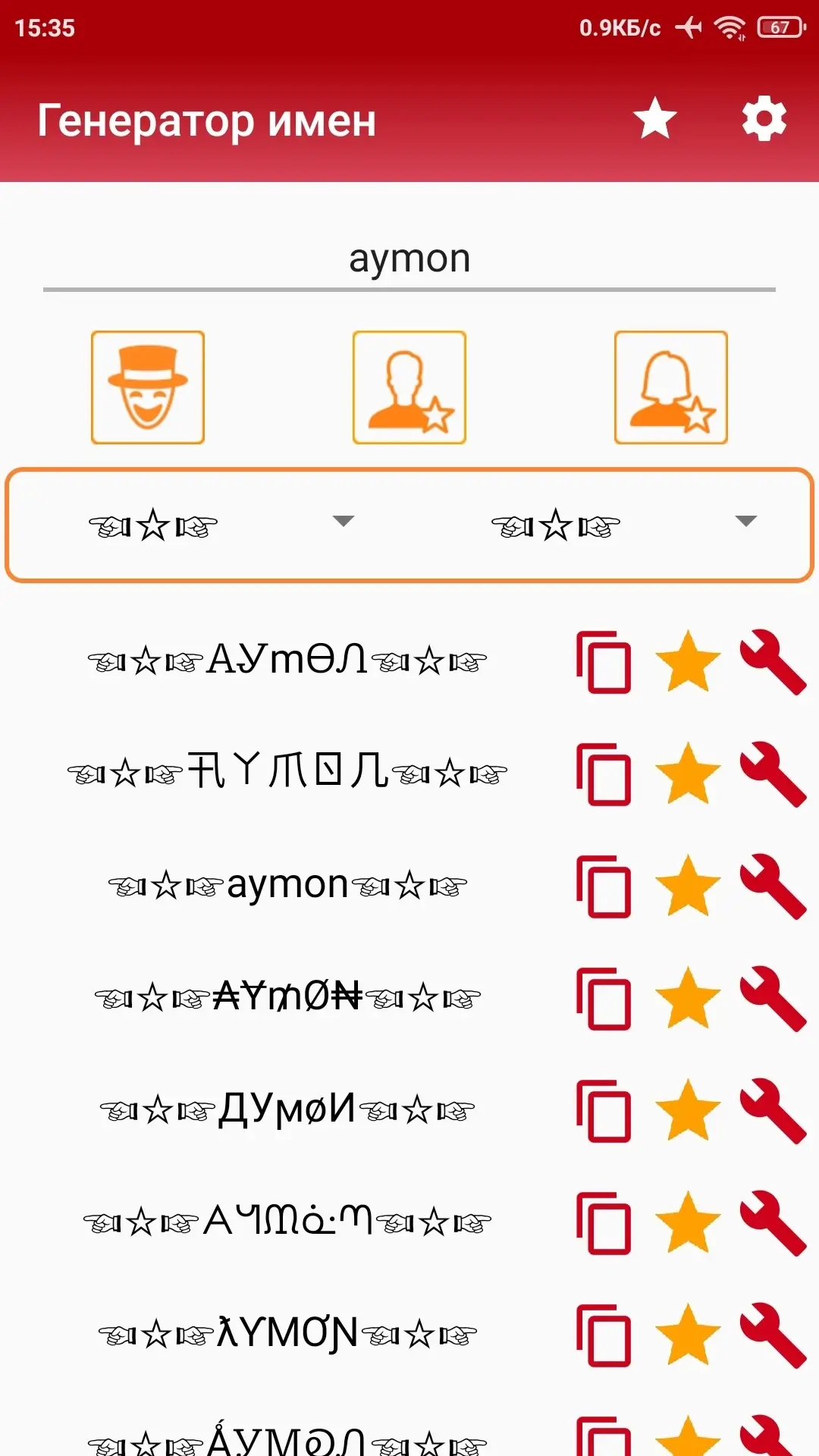Viewport: 819px width, 1456px height.
Task: Copy the ДУмøИ nickname
Action: click(x=604, y=1111)
